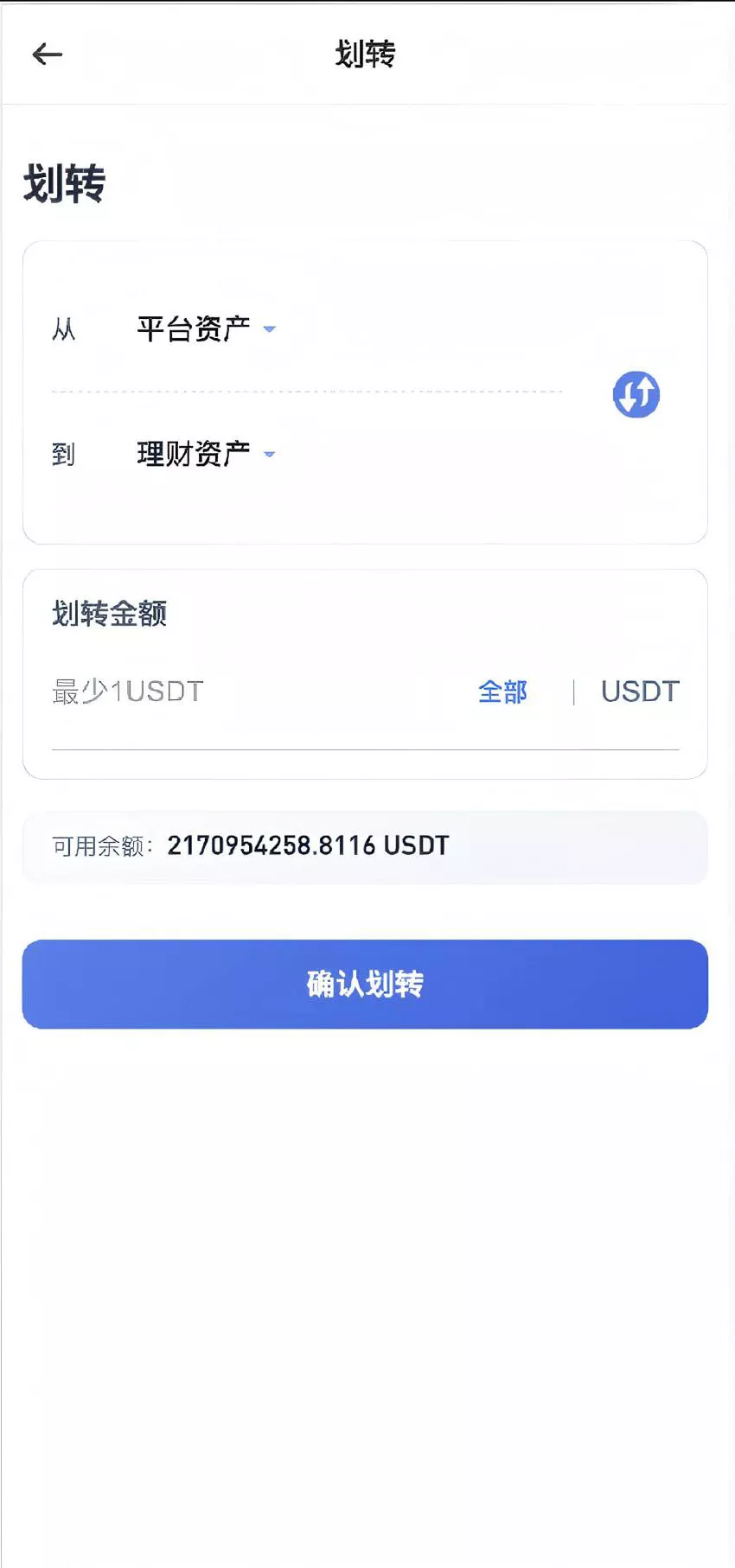Go back using the top-left arrow

coord(48,54)
